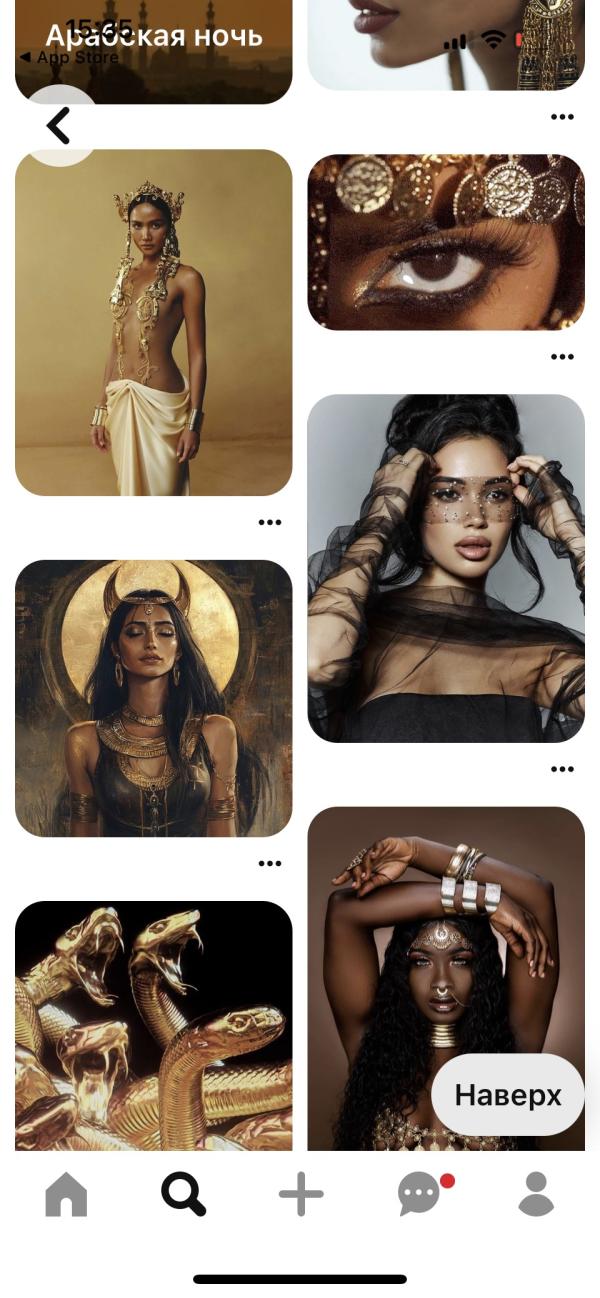The height and width of the screenshot is (1298, 600).
Task: Open the close-up eye with gold coins pin
Action: [446, 242]
